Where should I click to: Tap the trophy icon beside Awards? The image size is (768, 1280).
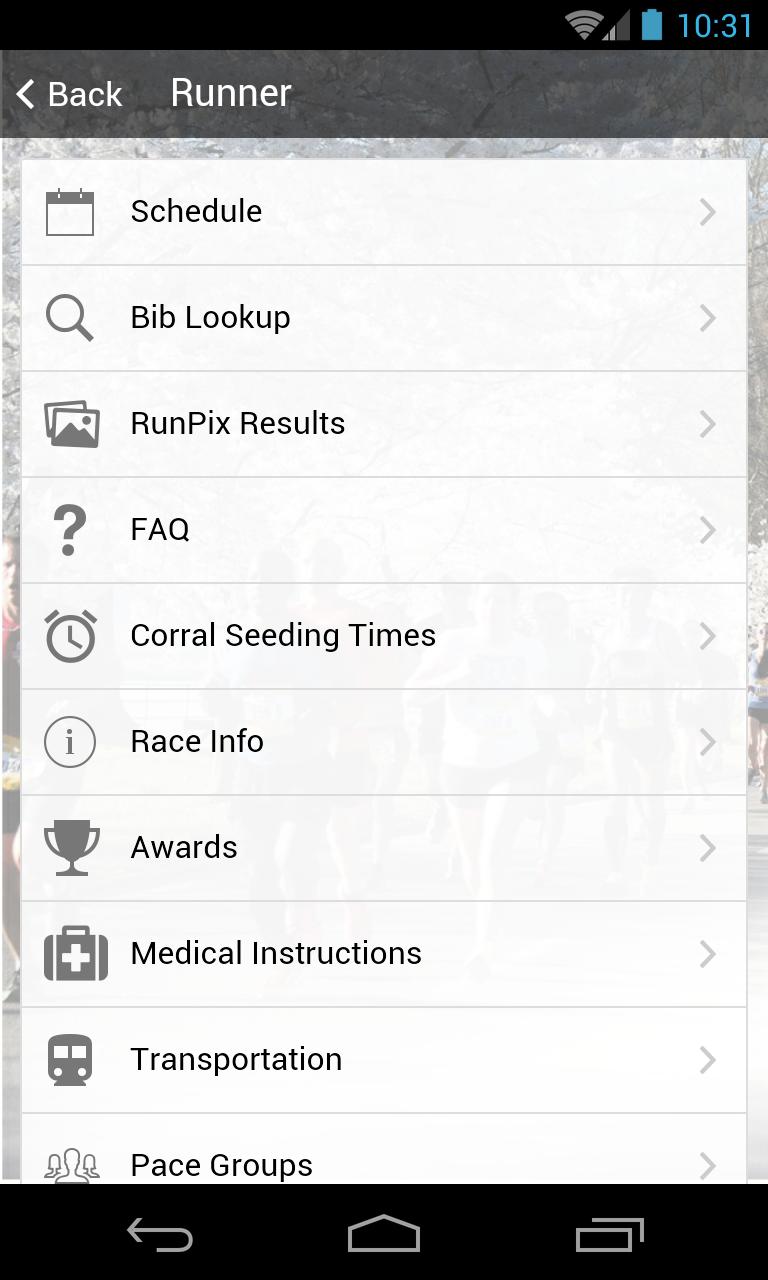coord(70,847)
